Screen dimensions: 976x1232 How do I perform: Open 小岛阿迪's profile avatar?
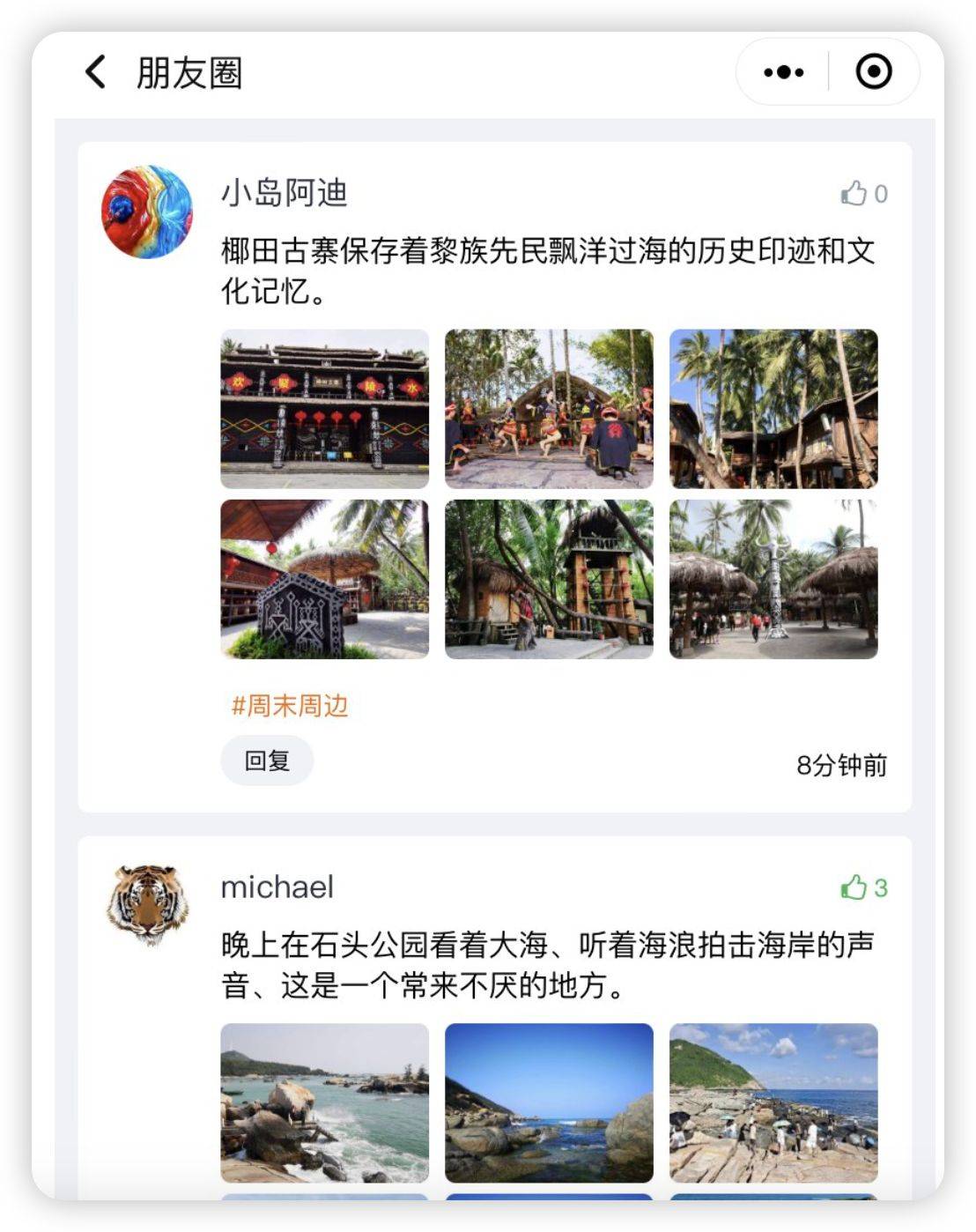click(x=147, y=212)
